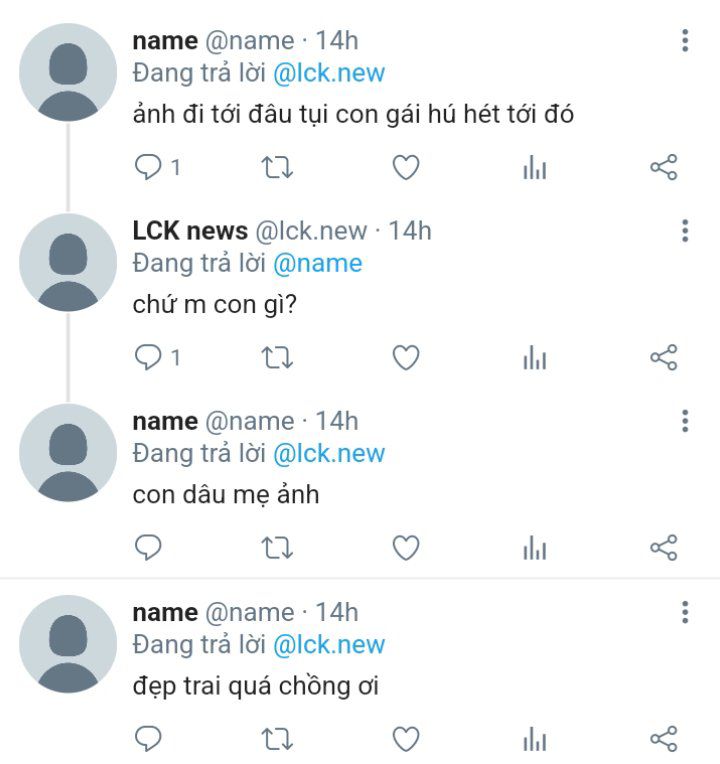The image size is (720, 764).
Task: Like the tweet "đẹp trai quá chồng ơi"
Action: [406, 739]
